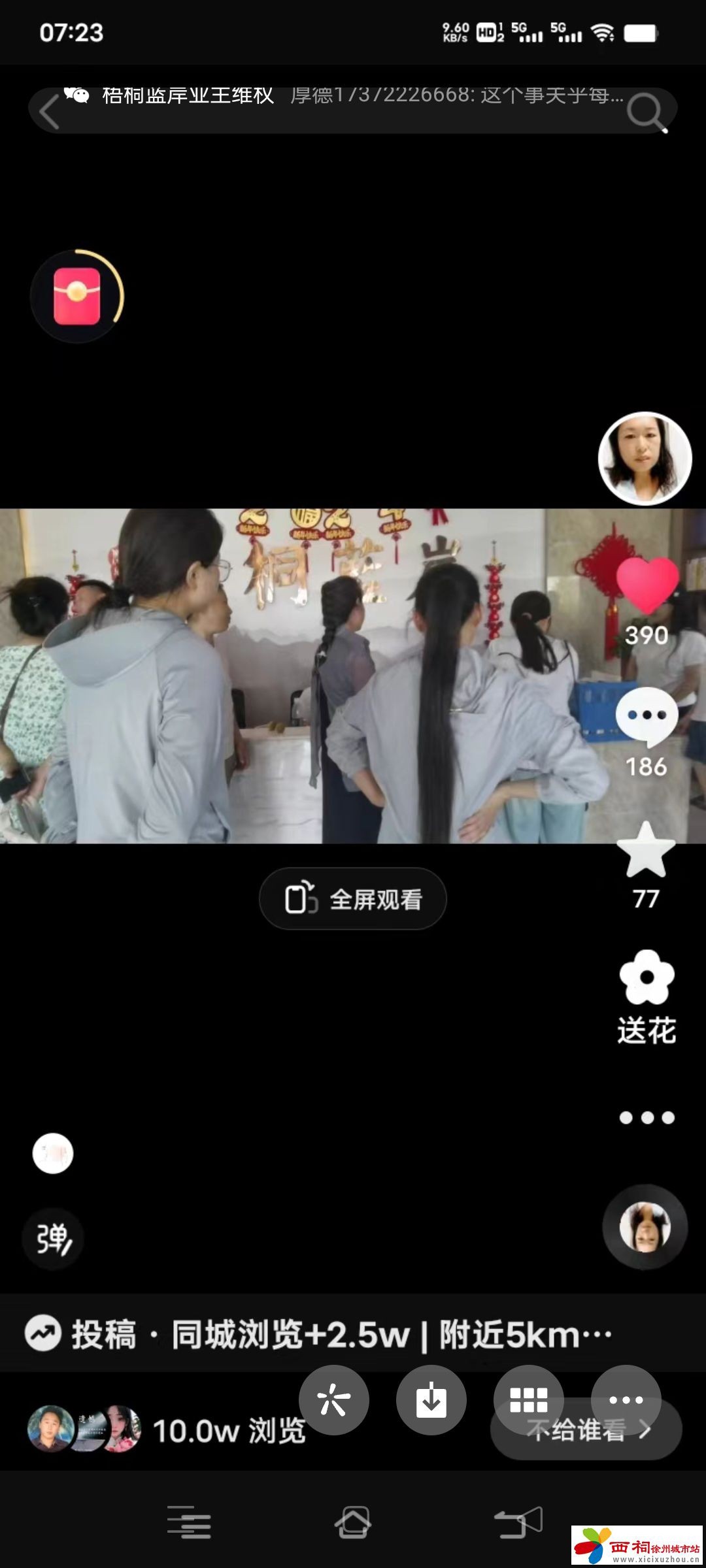Image resolution: width=706 pixels, height=1568 pixels.
Task: Open the video author's profile avatar
Action: click(645, 459)
